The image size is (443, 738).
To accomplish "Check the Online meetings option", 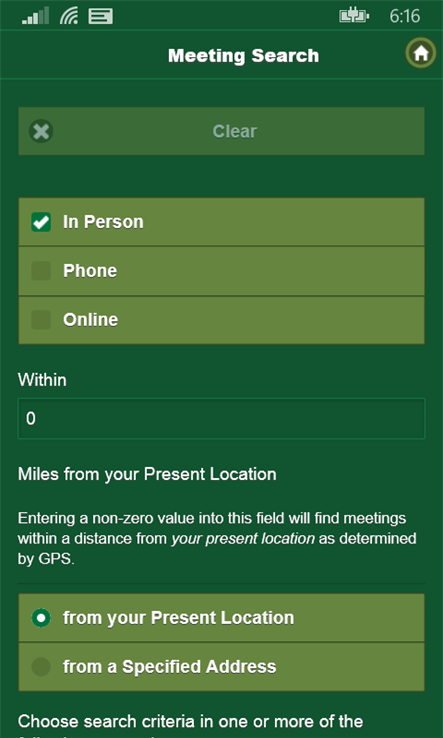I will [41, 320].
